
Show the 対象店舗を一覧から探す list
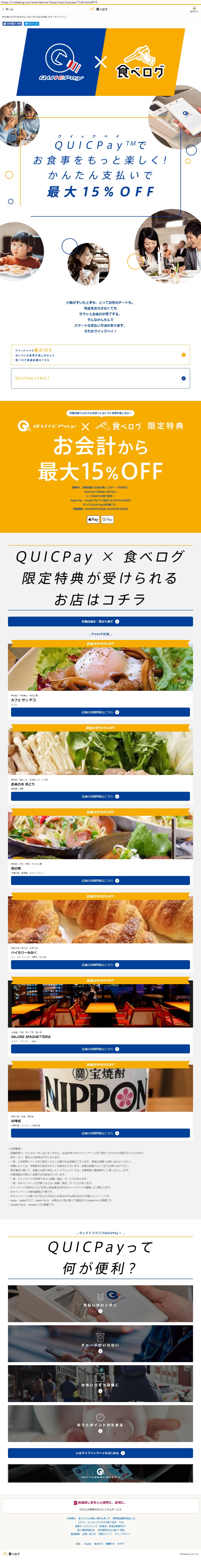click(x=100, y=622)
